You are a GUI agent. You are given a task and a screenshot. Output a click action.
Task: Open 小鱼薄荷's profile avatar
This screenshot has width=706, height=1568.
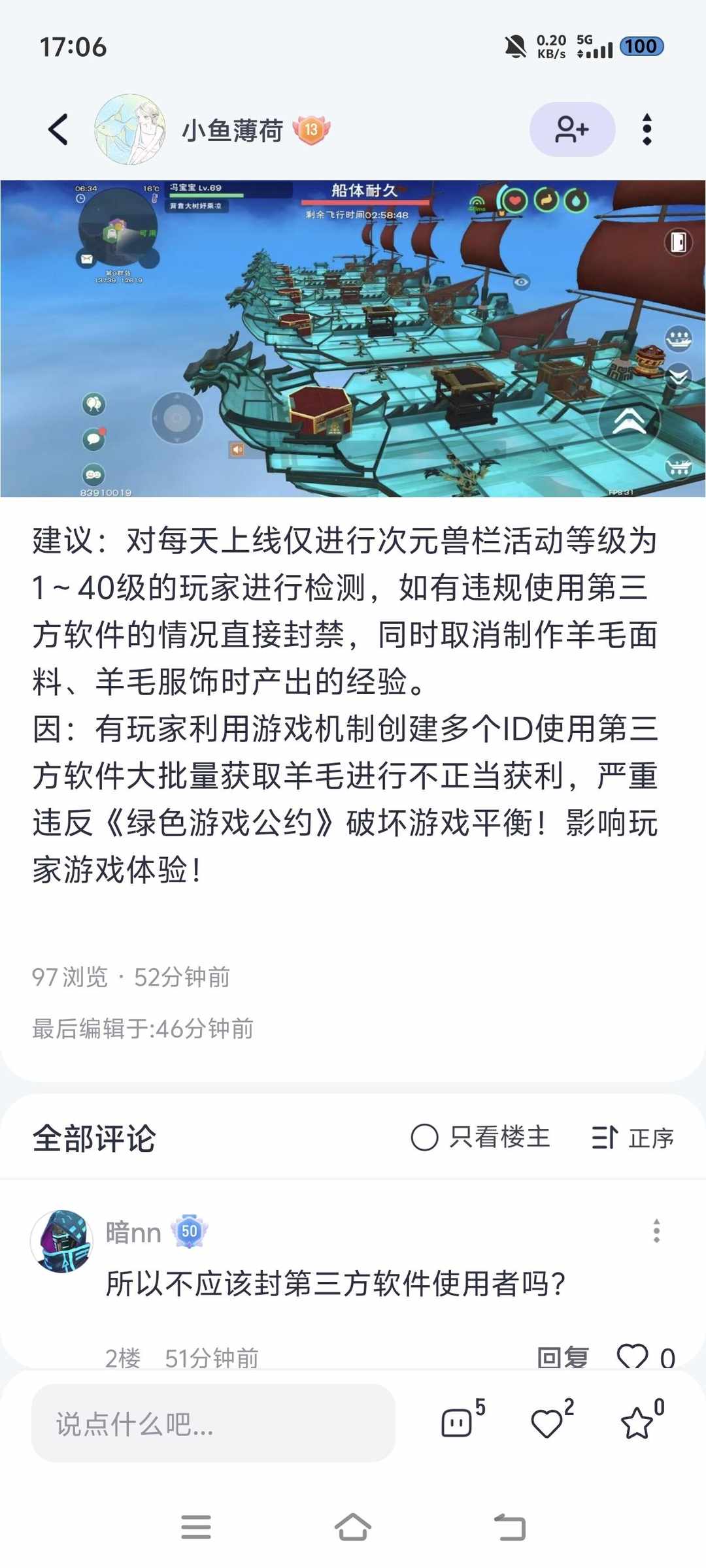129,129
